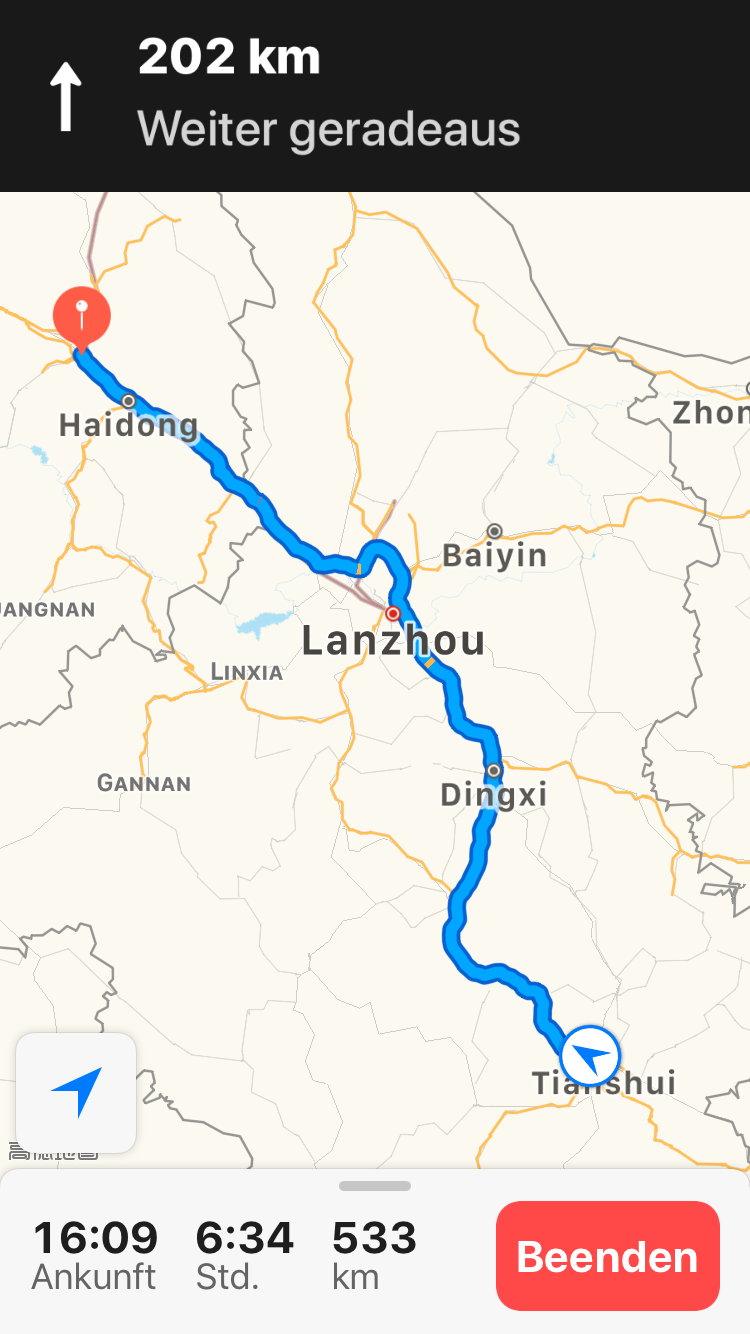The height and width of the screenshot is (1334, 750).
Task: Select the red destination pin near Haidong
Action: (81, 315)
